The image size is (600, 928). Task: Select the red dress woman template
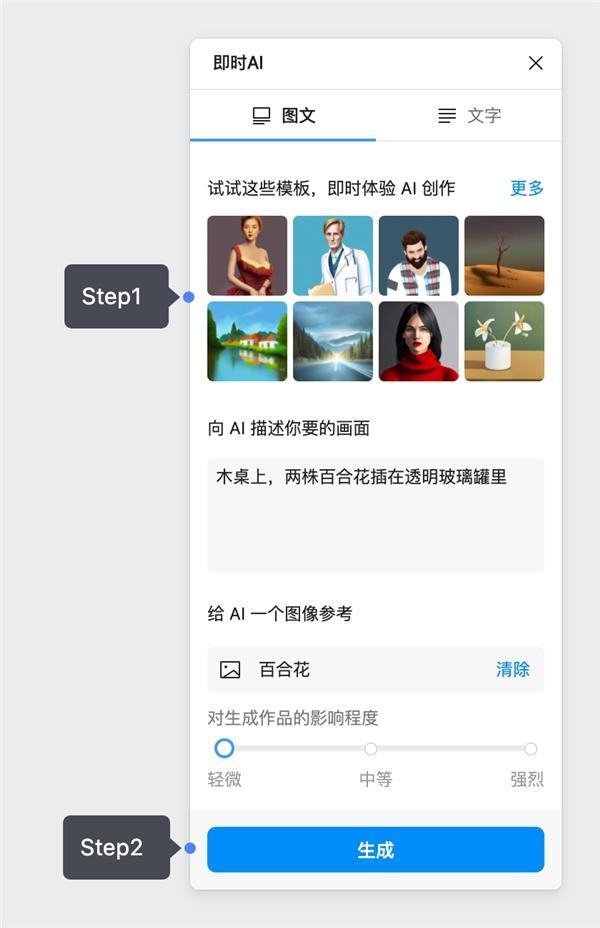247,256
